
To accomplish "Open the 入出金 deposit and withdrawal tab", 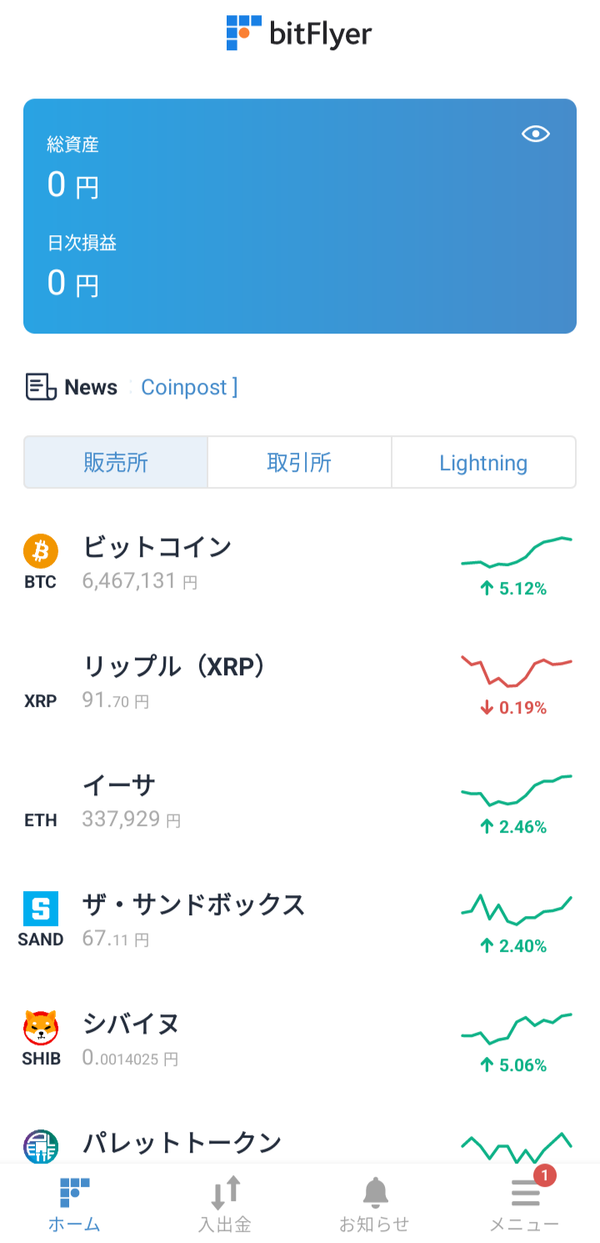I will (225, 1204).
